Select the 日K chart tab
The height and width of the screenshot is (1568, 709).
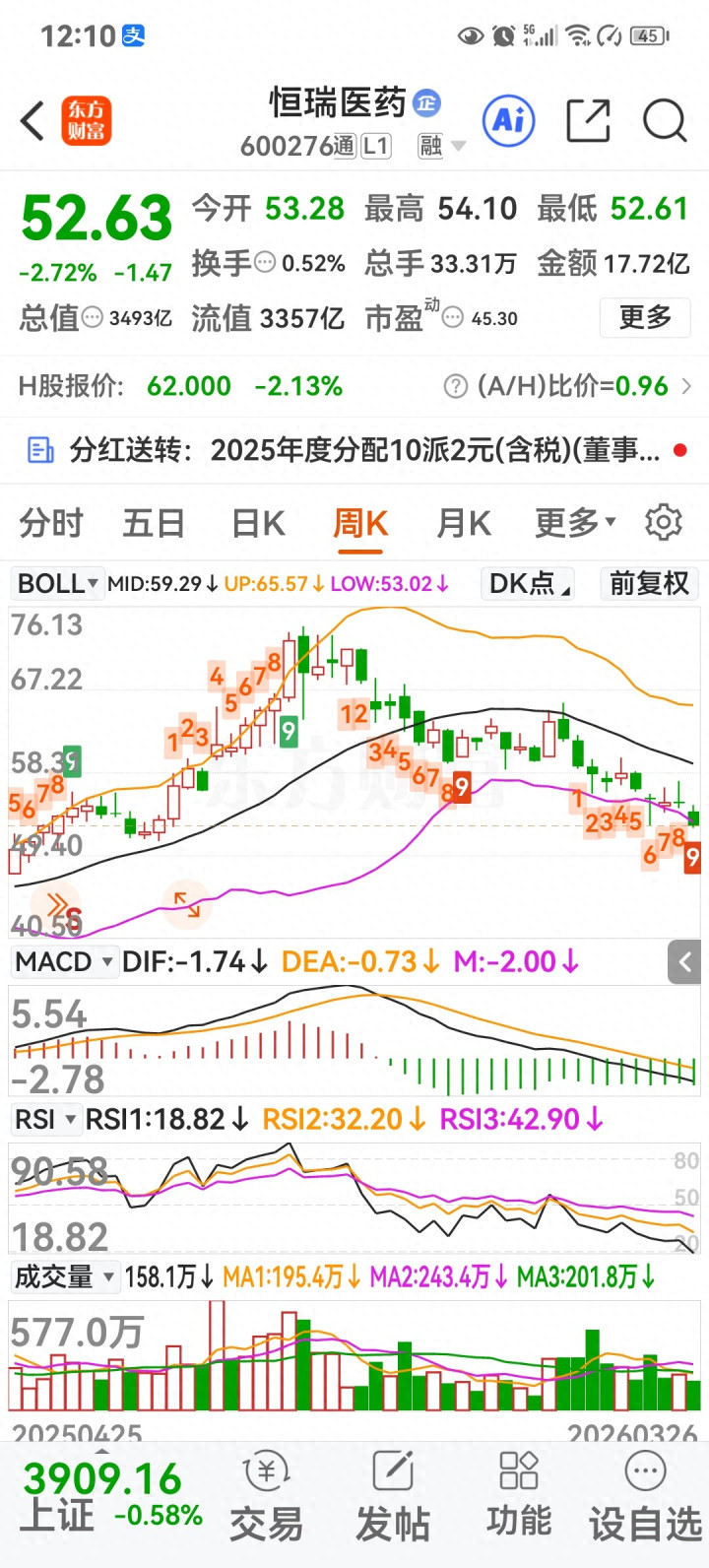point(258,523)
